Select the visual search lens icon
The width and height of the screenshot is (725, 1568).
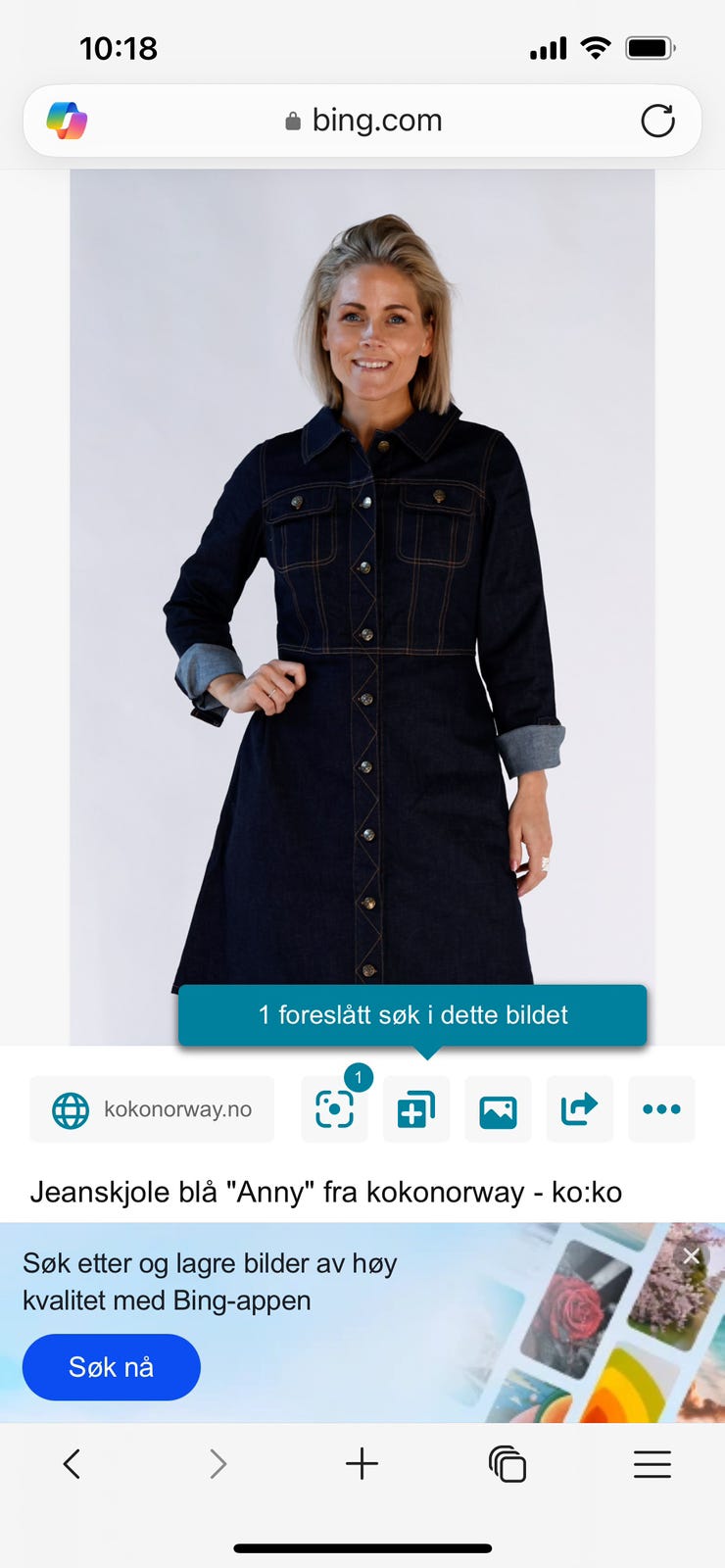click(334, 1108)
